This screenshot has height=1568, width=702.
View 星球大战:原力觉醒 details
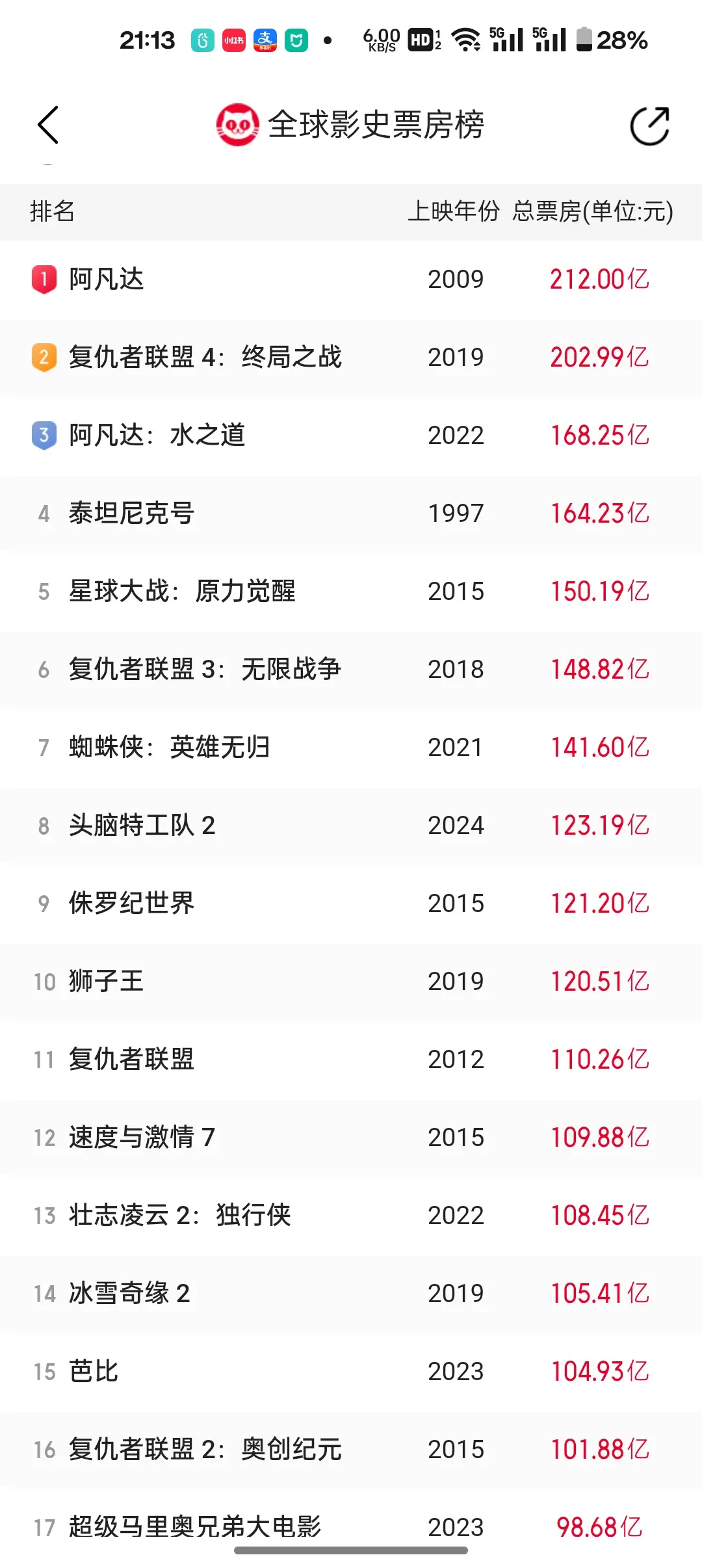(351, 592)
